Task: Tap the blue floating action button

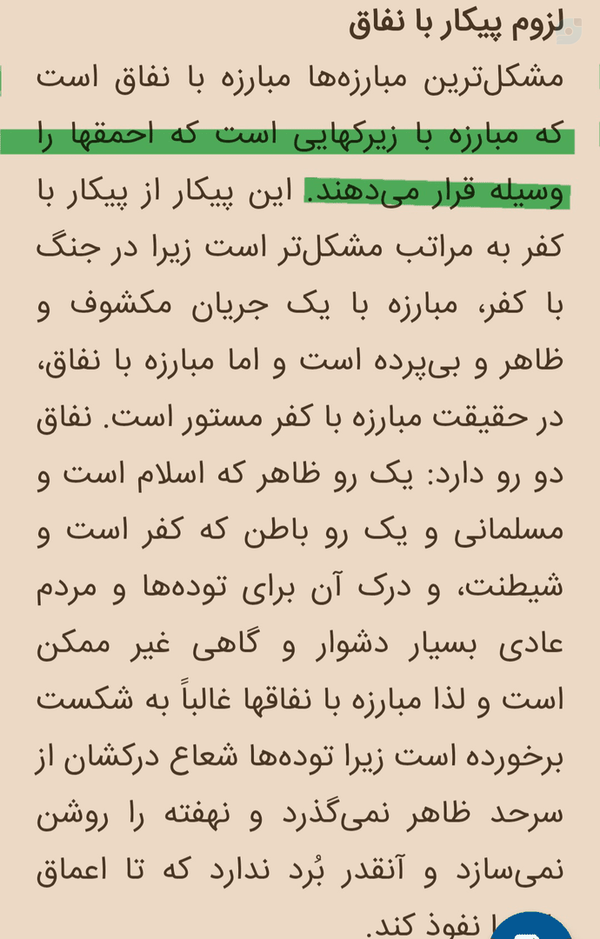Action: click(x=531, y=926)
